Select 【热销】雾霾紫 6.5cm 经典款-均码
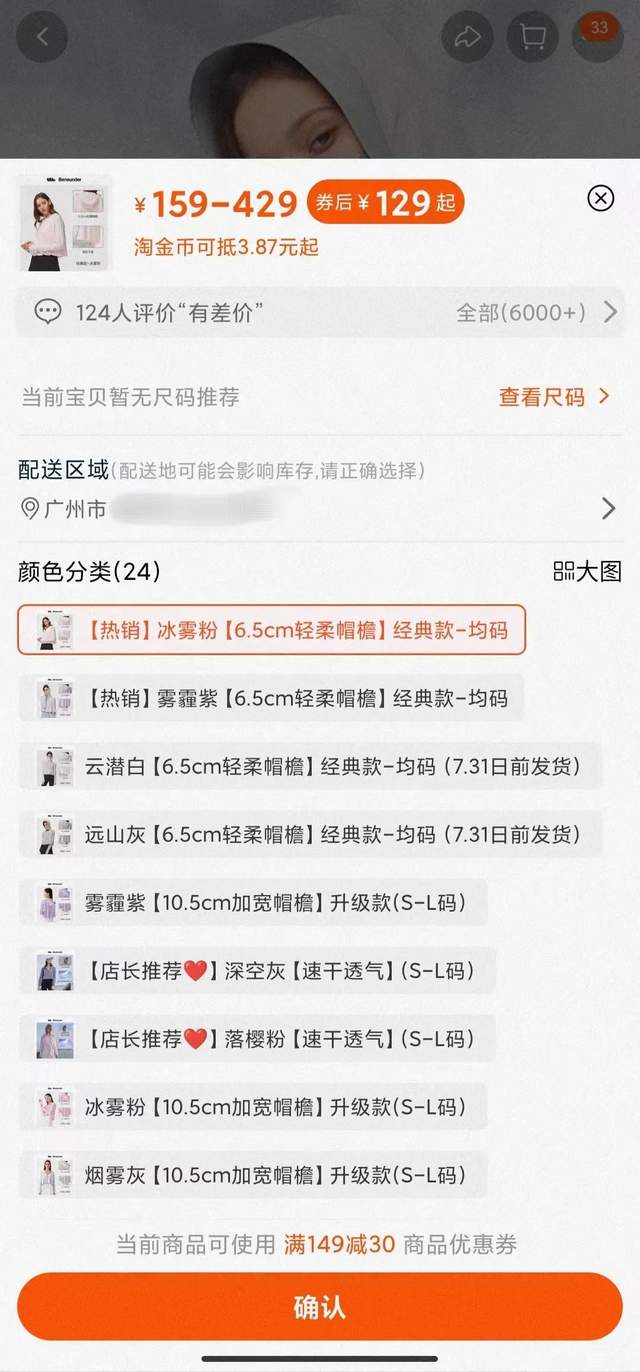Image resolution: width=640 pixels, height=1372 pixels. point(270,697)
